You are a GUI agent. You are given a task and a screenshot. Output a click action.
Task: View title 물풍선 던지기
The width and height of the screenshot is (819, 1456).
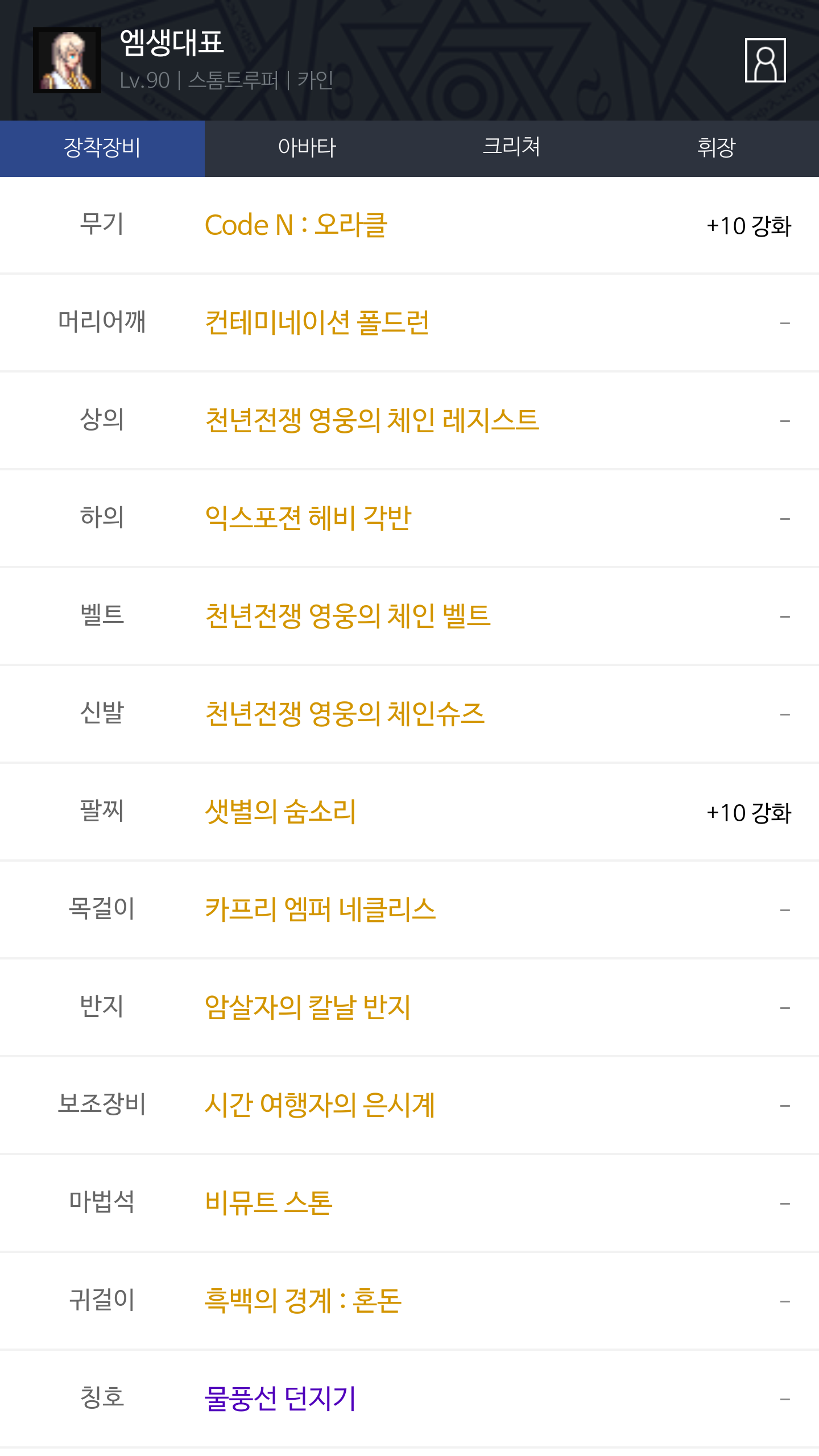[280, 1399]
